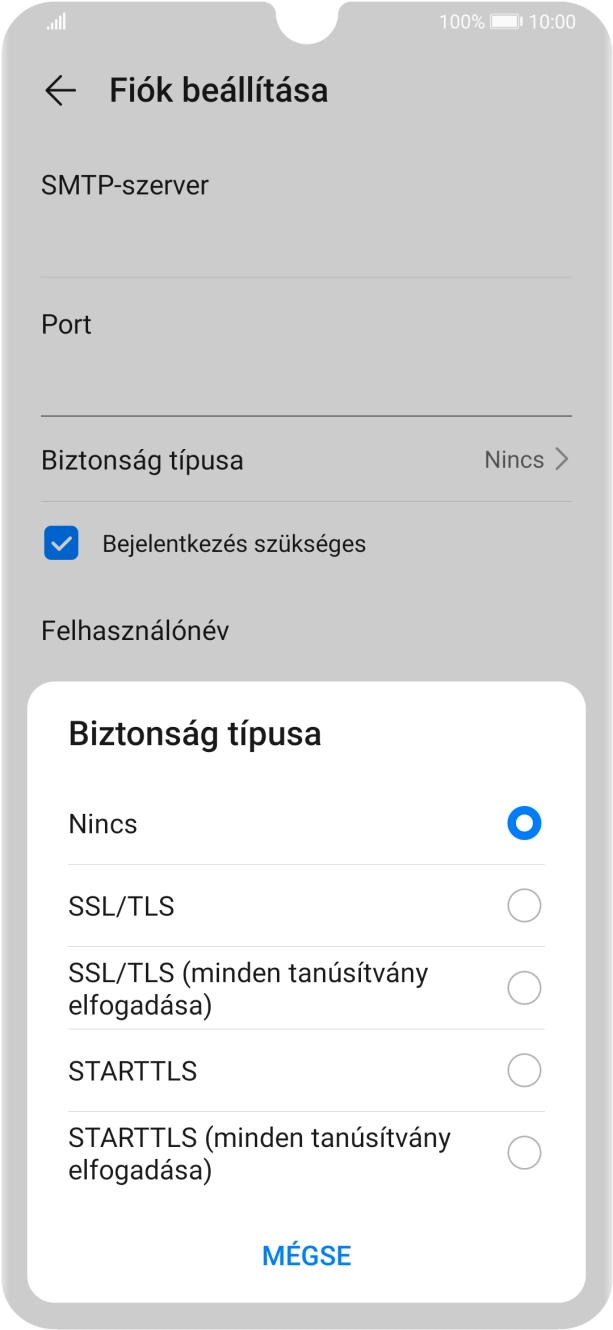The image size is (613, 1330).
Task: Dismiss dialog with MÉGSE
Action: pos(307,1256)
